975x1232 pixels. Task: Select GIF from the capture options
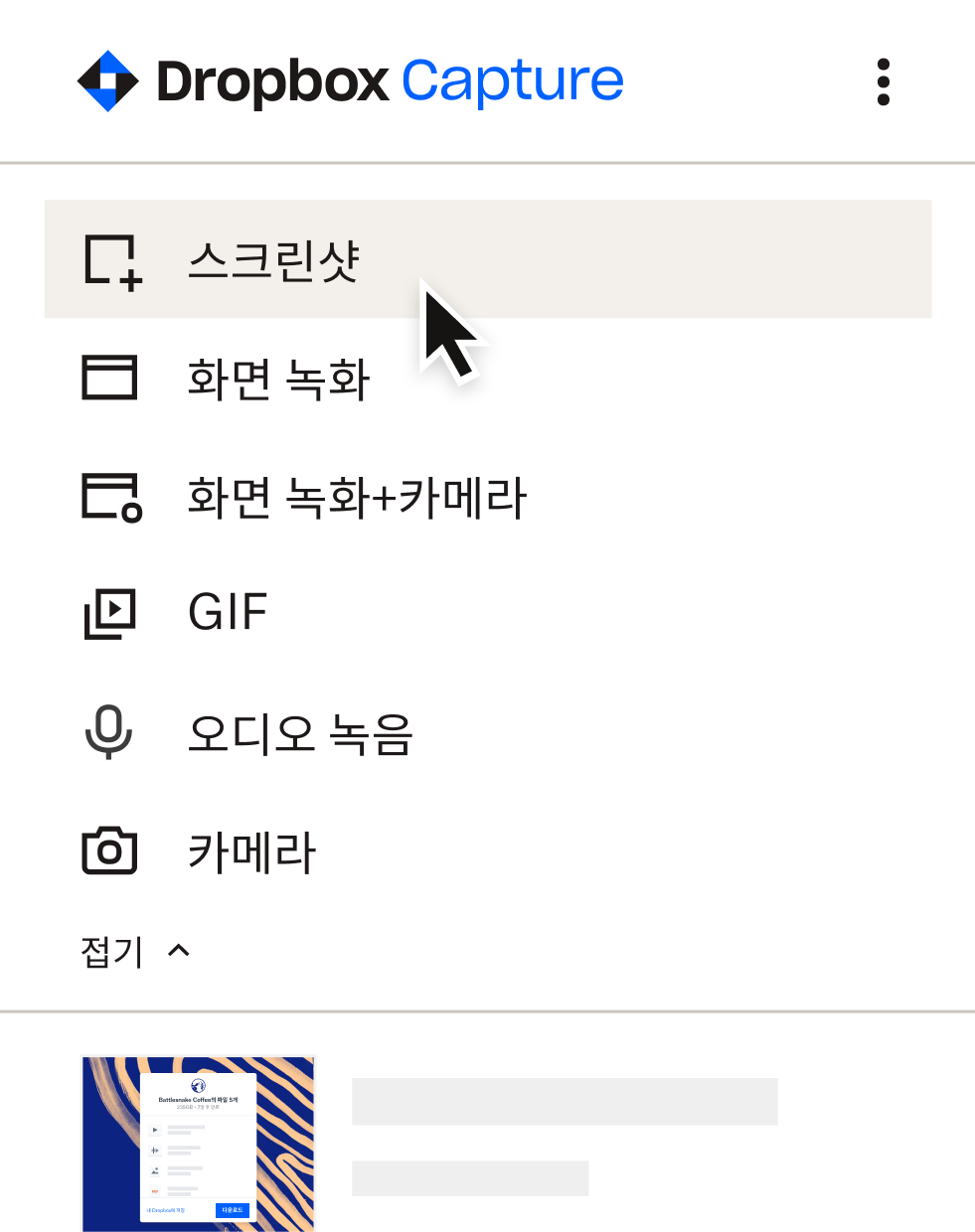tap(227, 613)
